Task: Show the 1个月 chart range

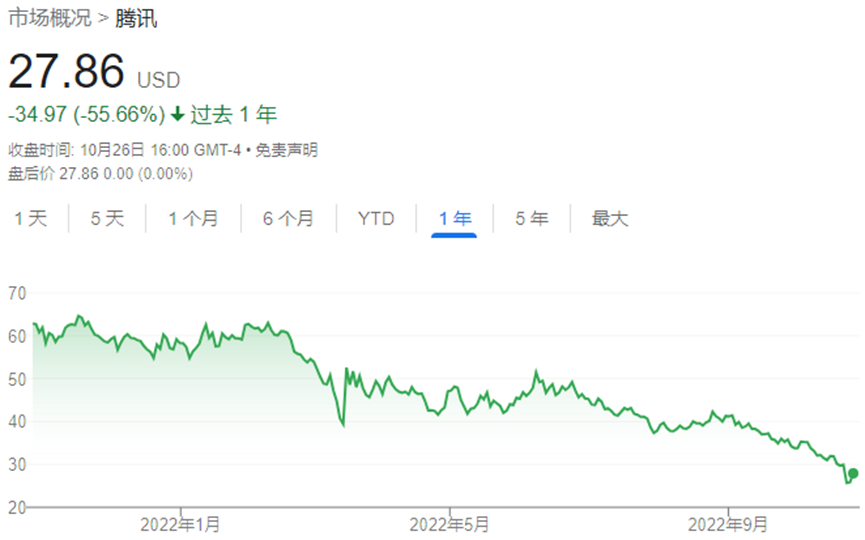Action: 193,219
